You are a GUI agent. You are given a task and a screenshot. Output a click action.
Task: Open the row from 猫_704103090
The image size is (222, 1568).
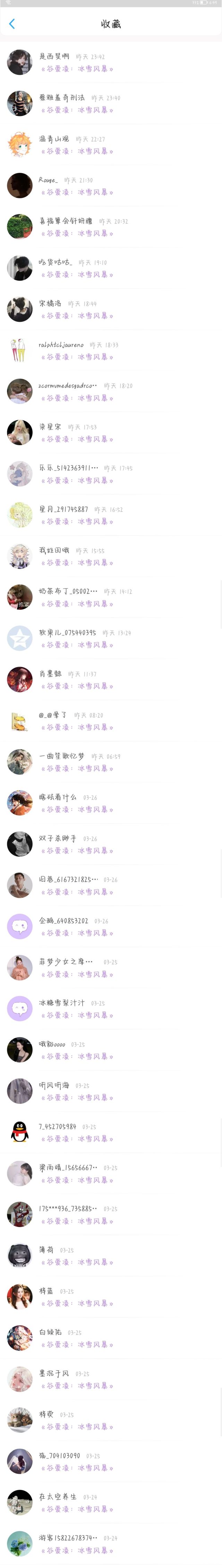pos(111,1461)
